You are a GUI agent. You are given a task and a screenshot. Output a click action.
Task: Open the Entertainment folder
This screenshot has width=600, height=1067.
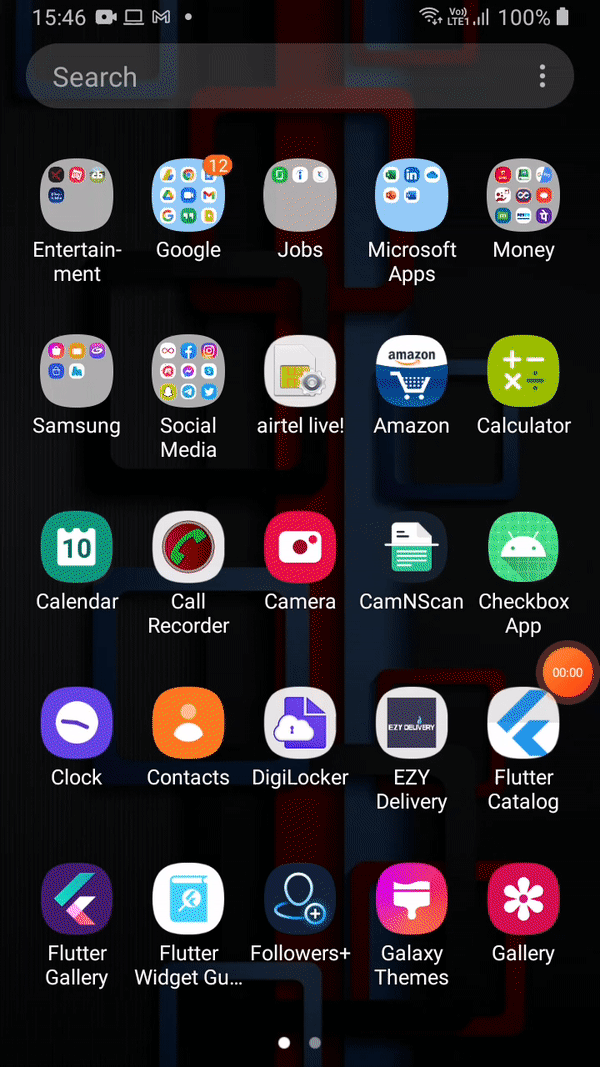coord(77,195)
